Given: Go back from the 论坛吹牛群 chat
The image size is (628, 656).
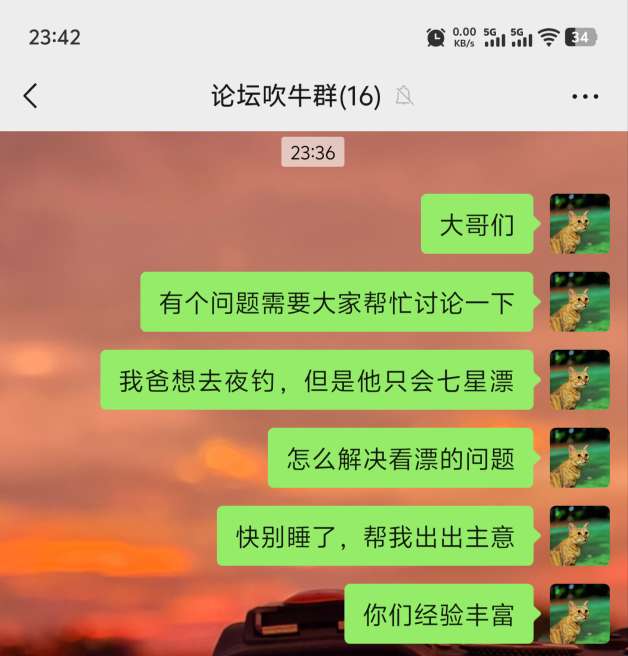Looking at the screenshot, I should coord(30,96).
